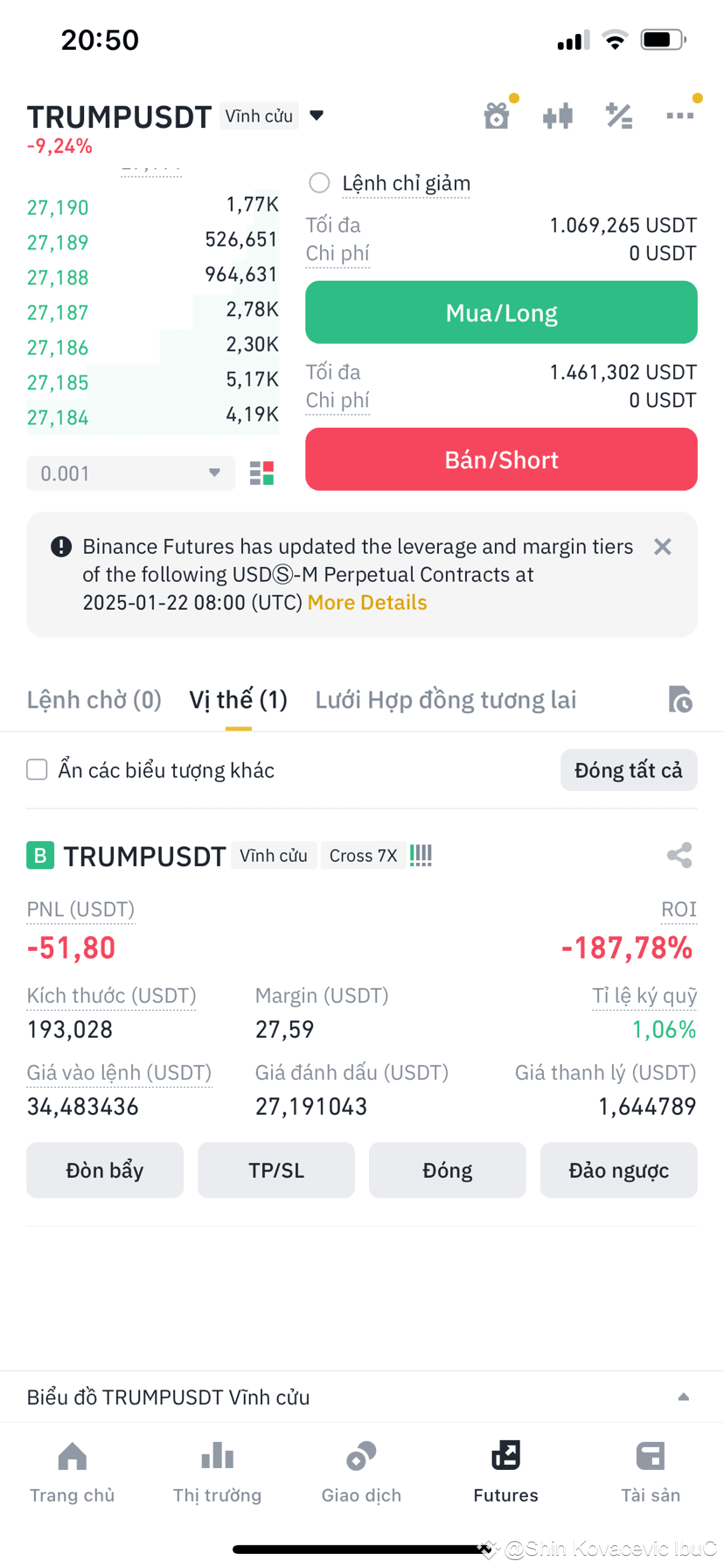
Task: Open More Details in the notice
Action: point(366,602)
